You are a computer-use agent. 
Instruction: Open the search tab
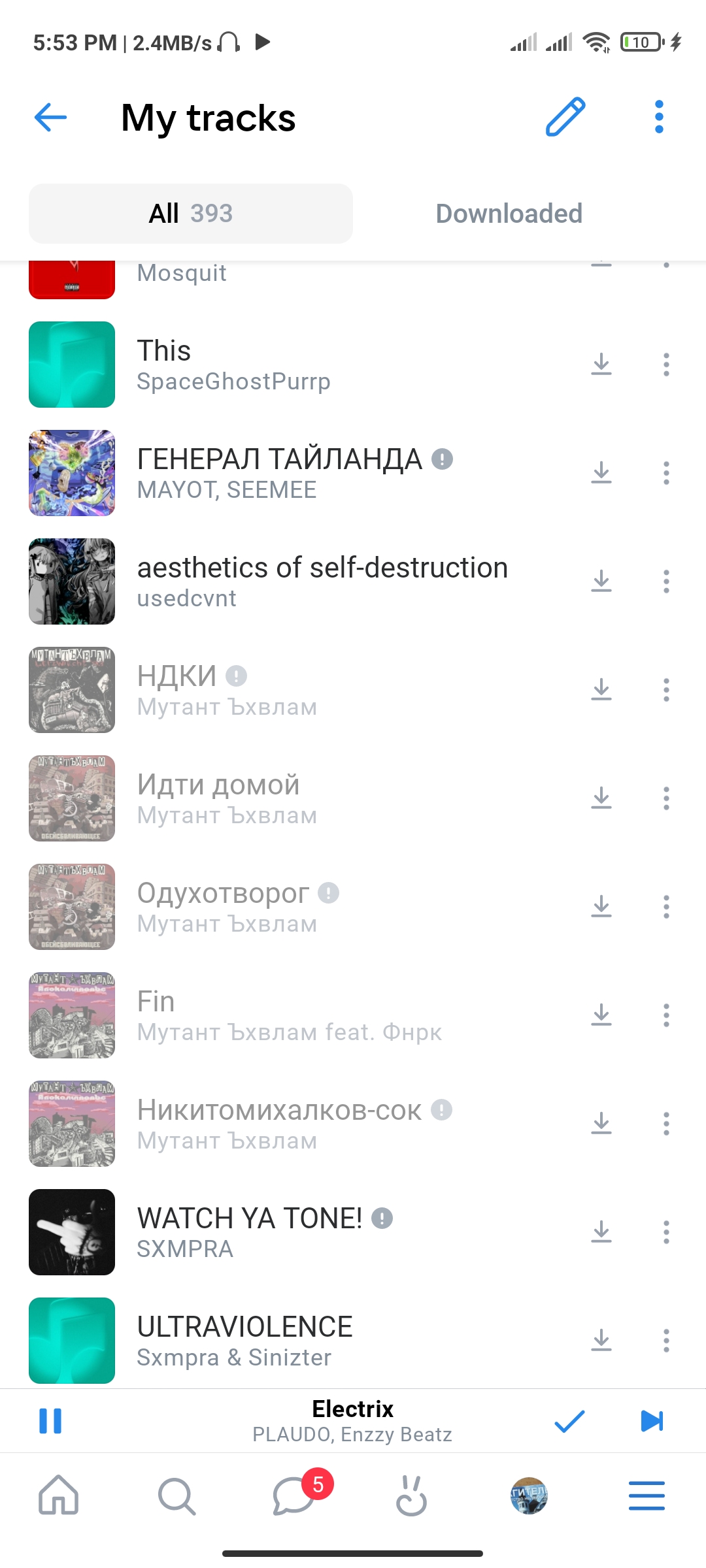tap(176, 1495)
